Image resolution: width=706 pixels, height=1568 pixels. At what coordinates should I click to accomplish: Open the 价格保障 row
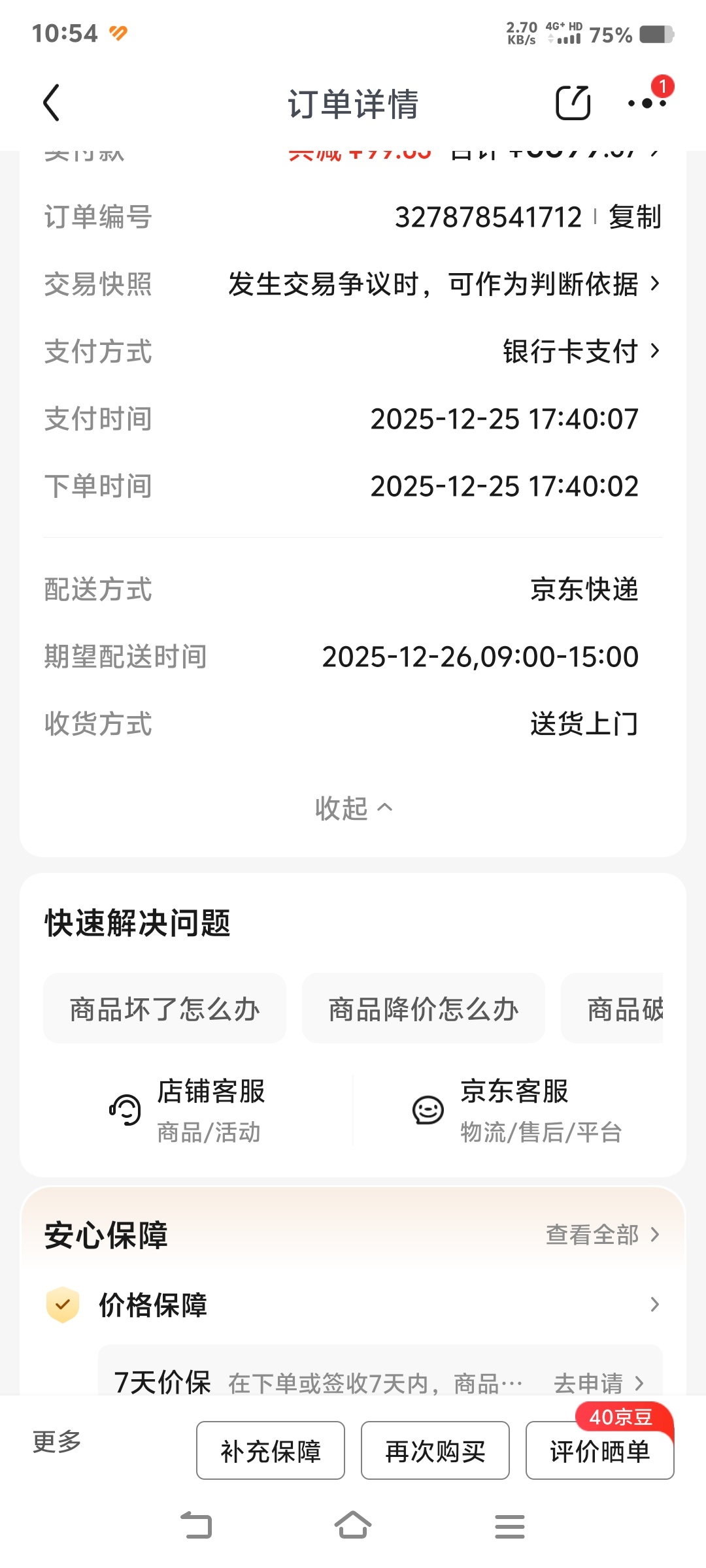coord(353,1305)
